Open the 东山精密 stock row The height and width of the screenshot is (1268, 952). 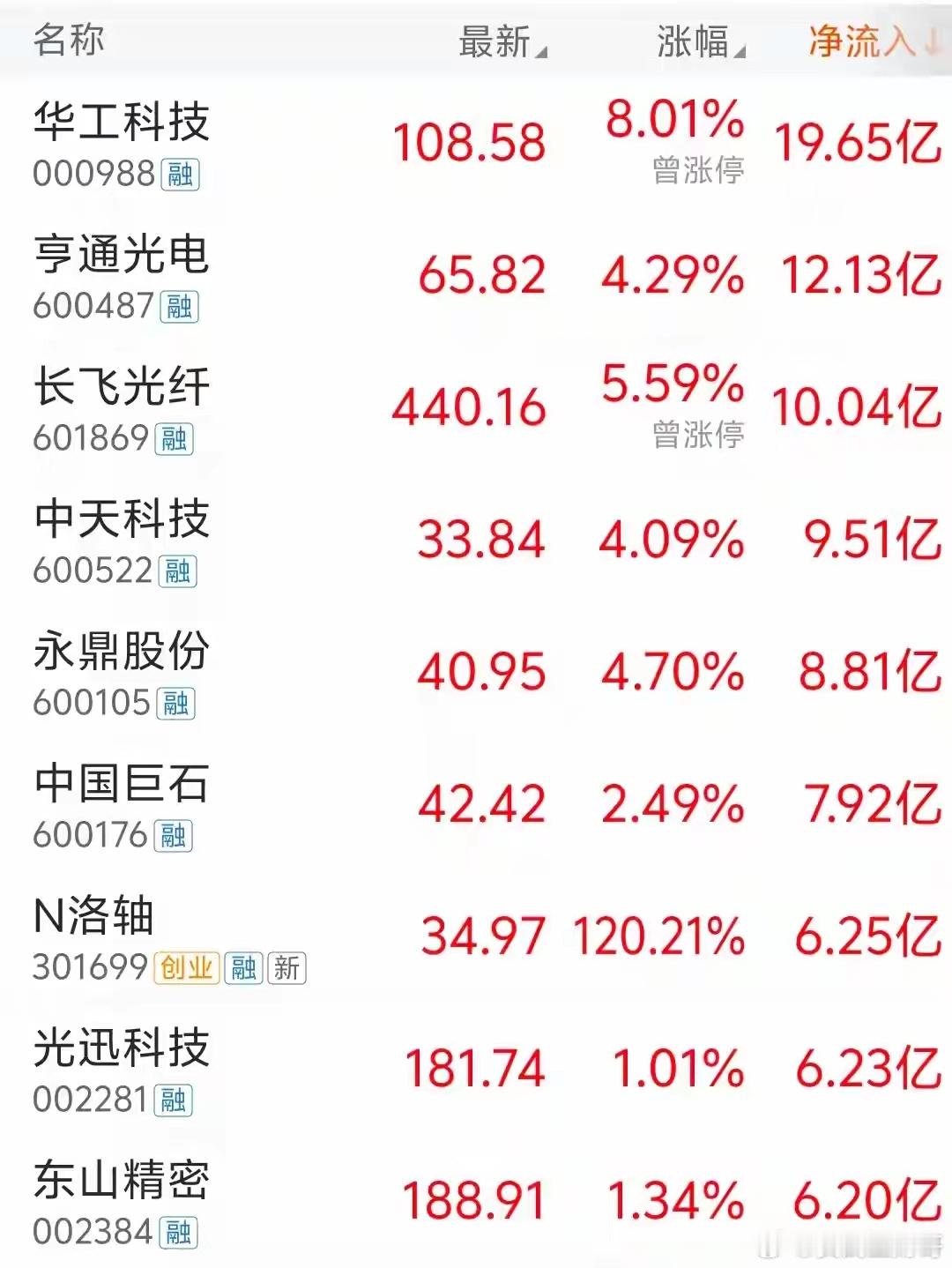tap(476, 1201)
